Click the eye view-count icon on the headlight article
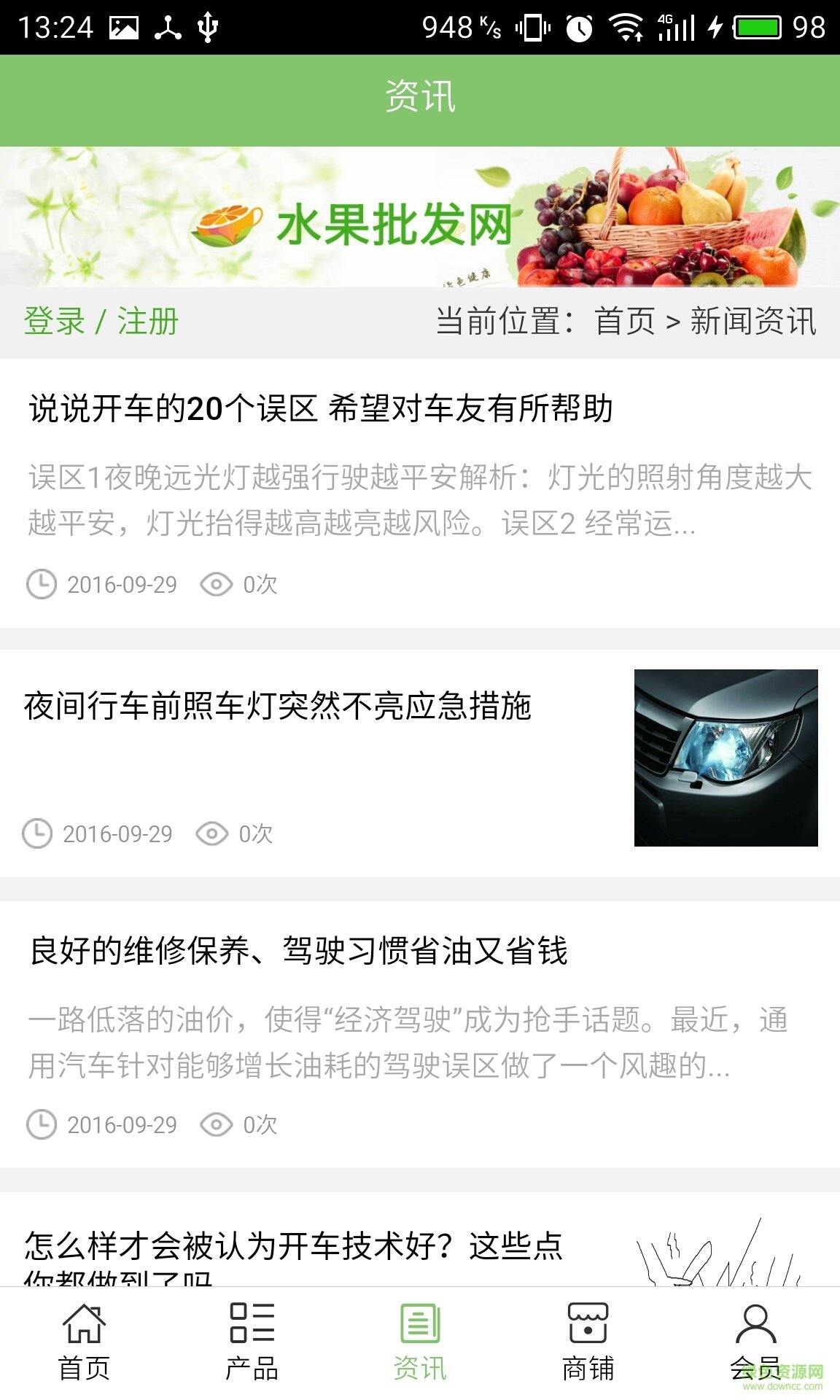 tap(215, 833)
